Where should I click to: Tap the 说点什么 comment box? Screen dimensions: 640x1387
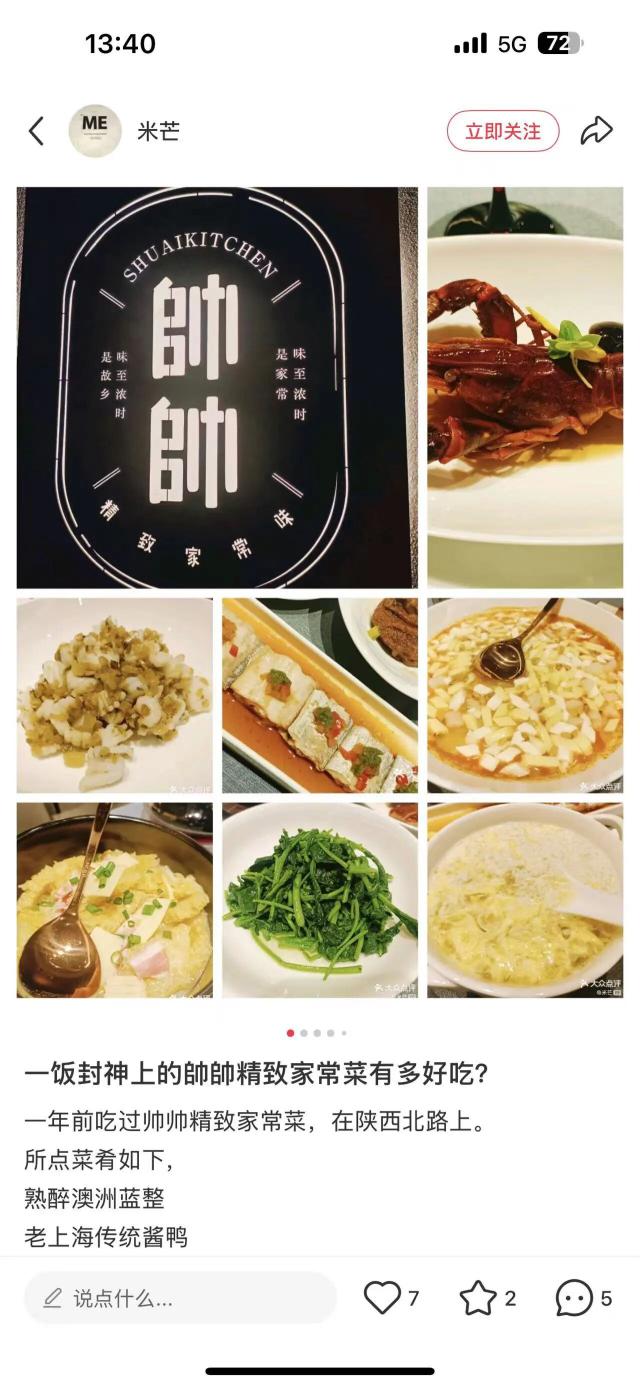pyautogui.click(x=180, y=1298)
